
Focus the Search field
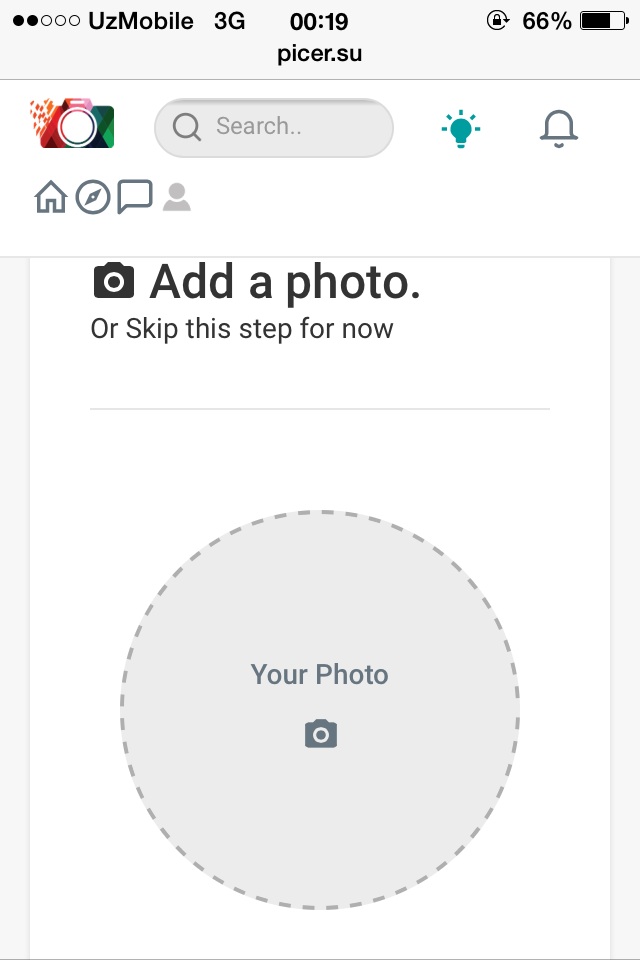click(274, 128)
